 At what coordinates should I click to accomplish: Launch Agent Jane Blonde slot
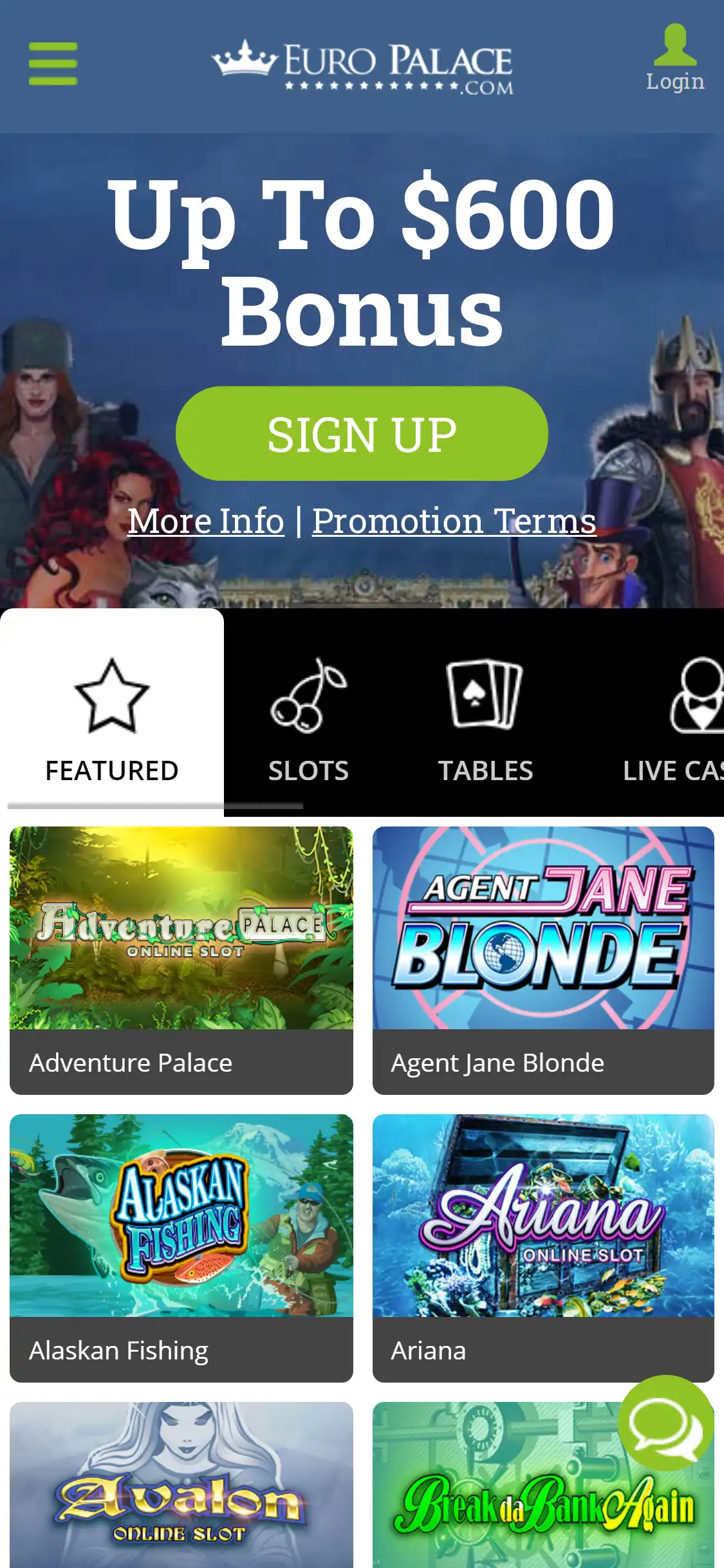(x=543, y=959)
